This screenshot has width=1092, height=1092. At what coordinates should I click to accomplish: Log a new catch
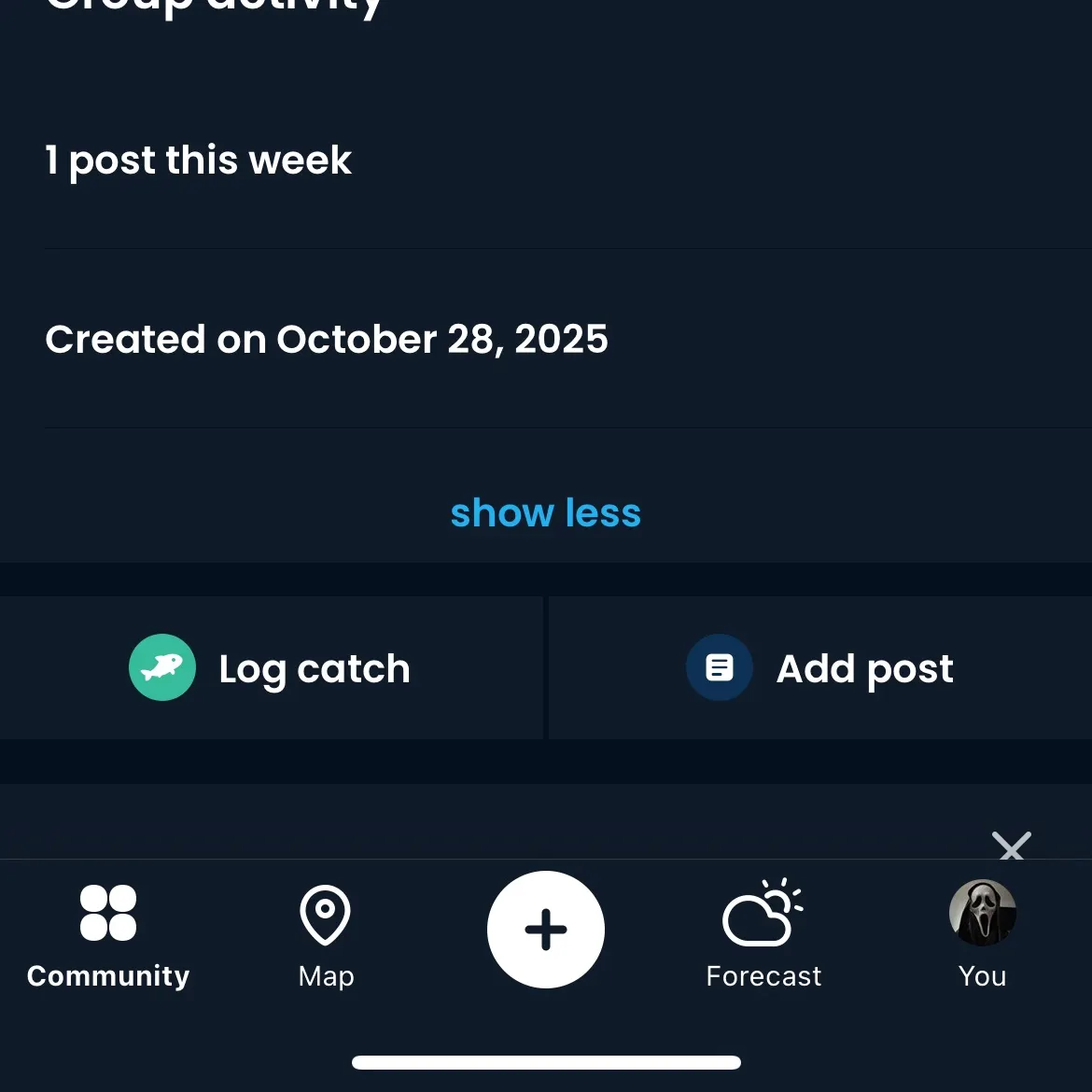(x=271, y=668)
